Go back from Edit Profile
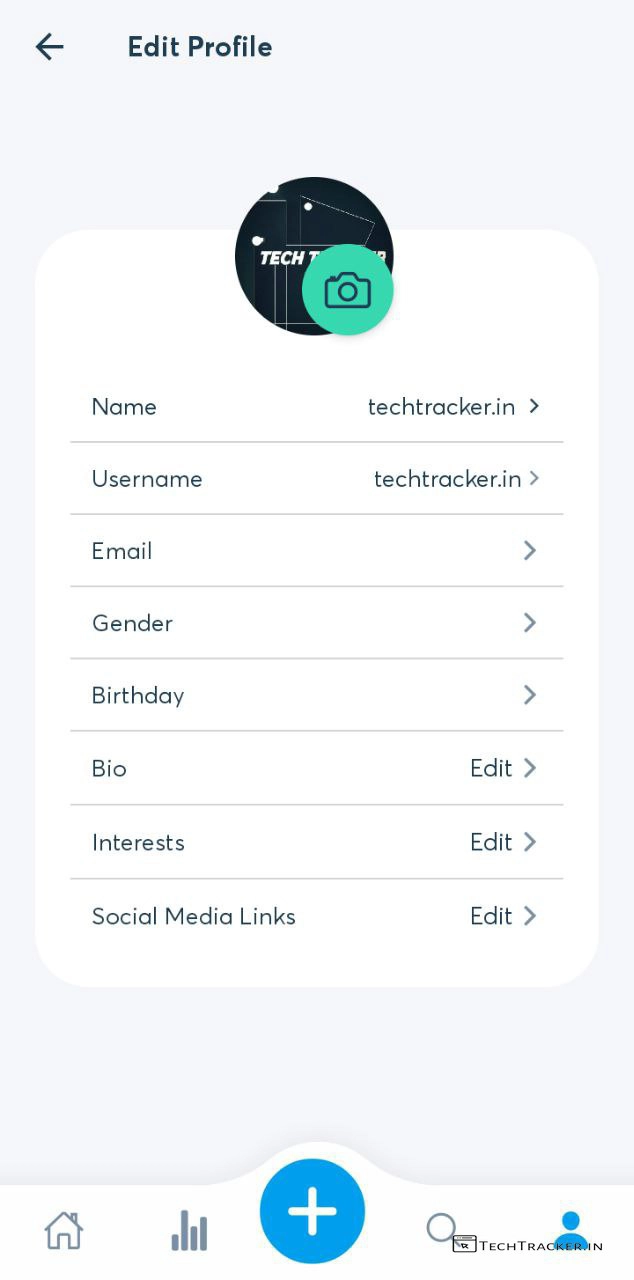This screenshot has height=1280, width=634. (49, 46)
